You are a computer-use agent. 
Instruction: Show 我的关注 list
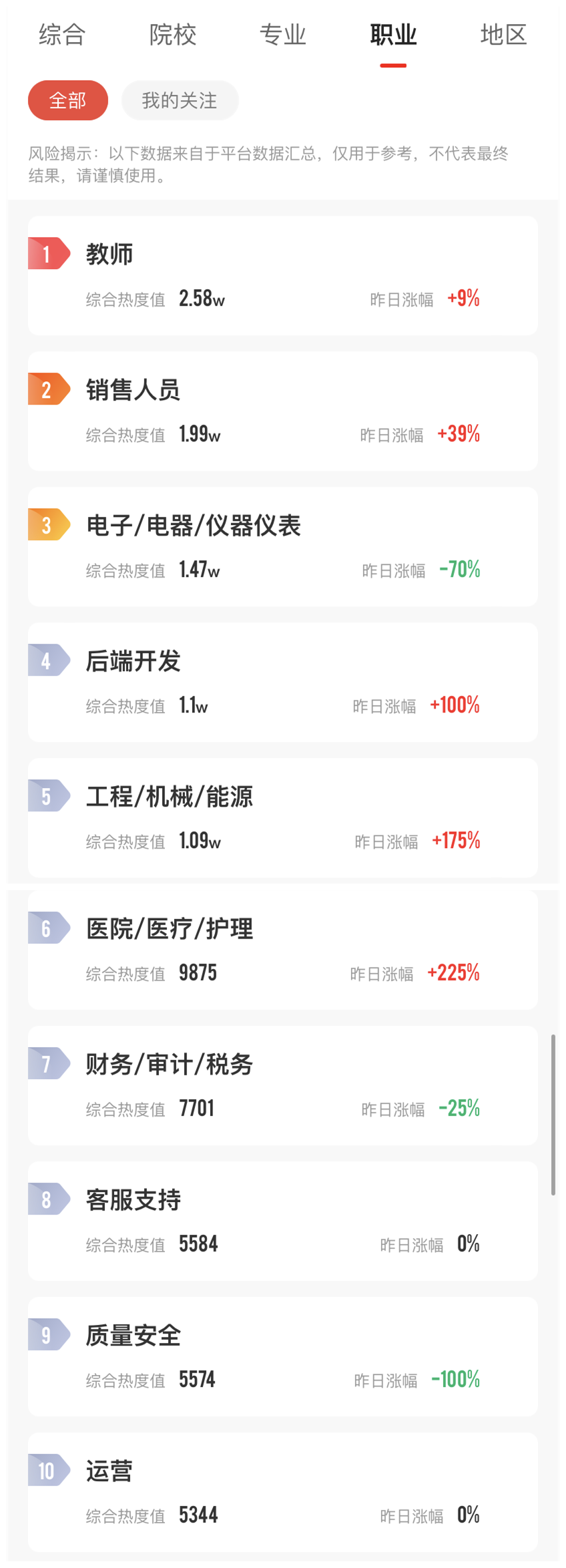[x=180, y=101]
